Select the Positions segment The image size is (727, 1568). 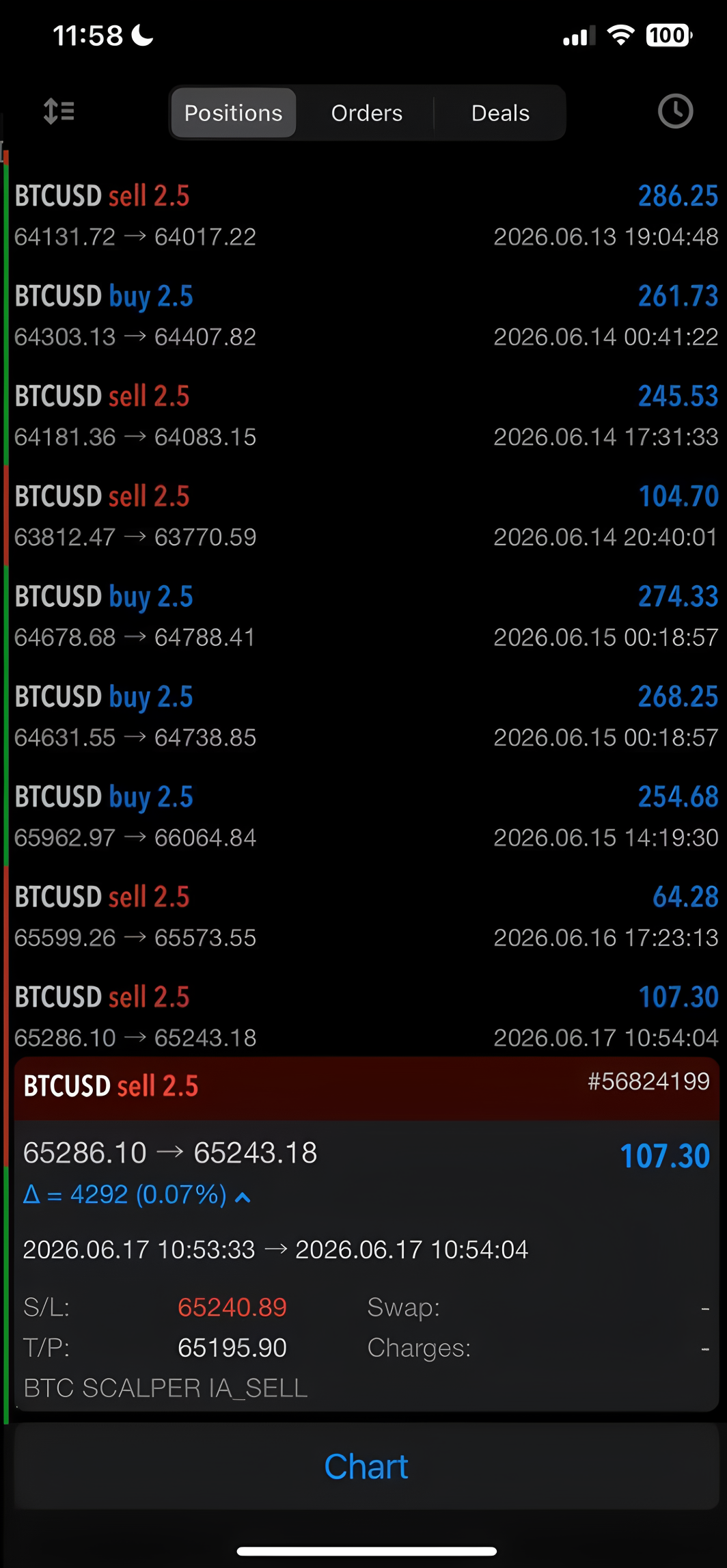233,113
